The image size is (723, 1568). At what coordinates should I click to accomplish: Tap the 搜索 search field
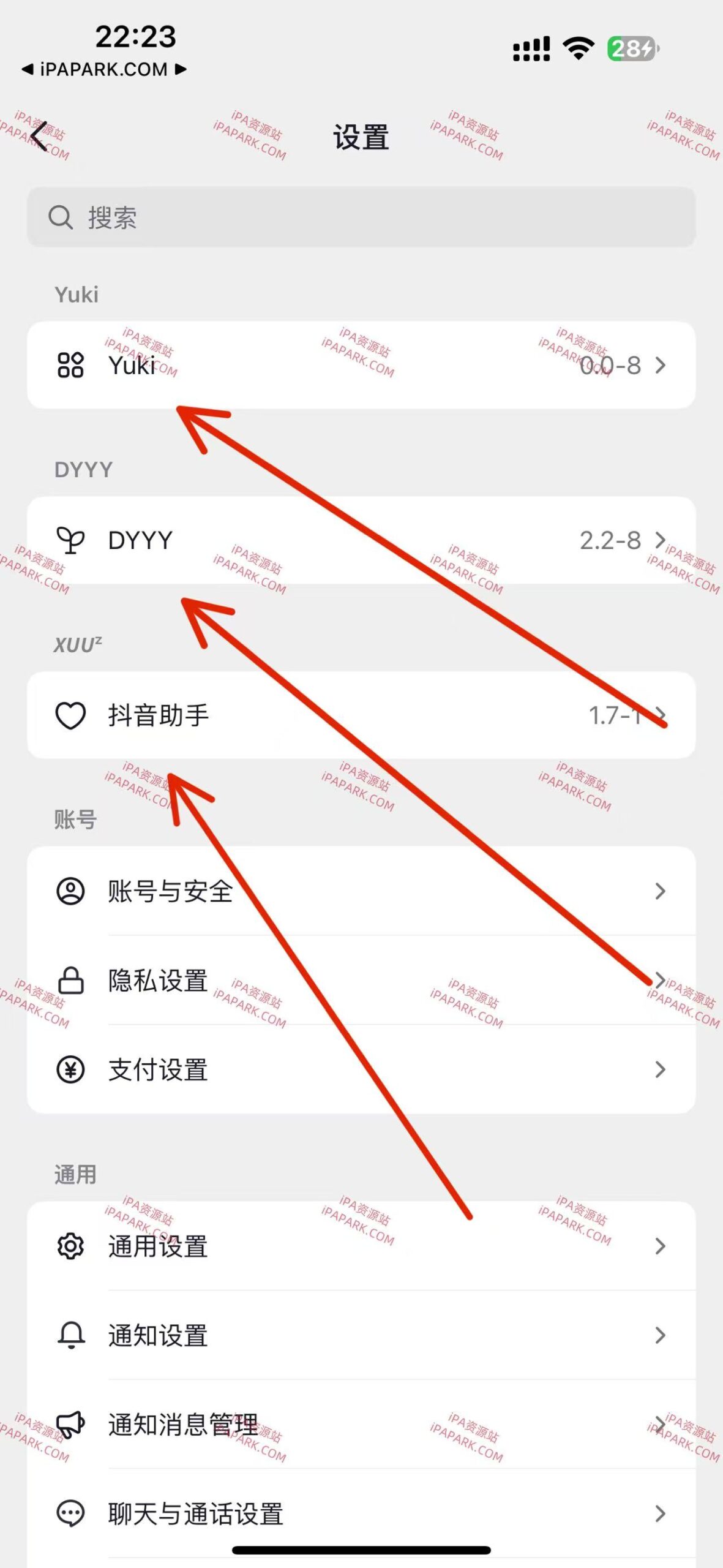[x=361, y=217]
